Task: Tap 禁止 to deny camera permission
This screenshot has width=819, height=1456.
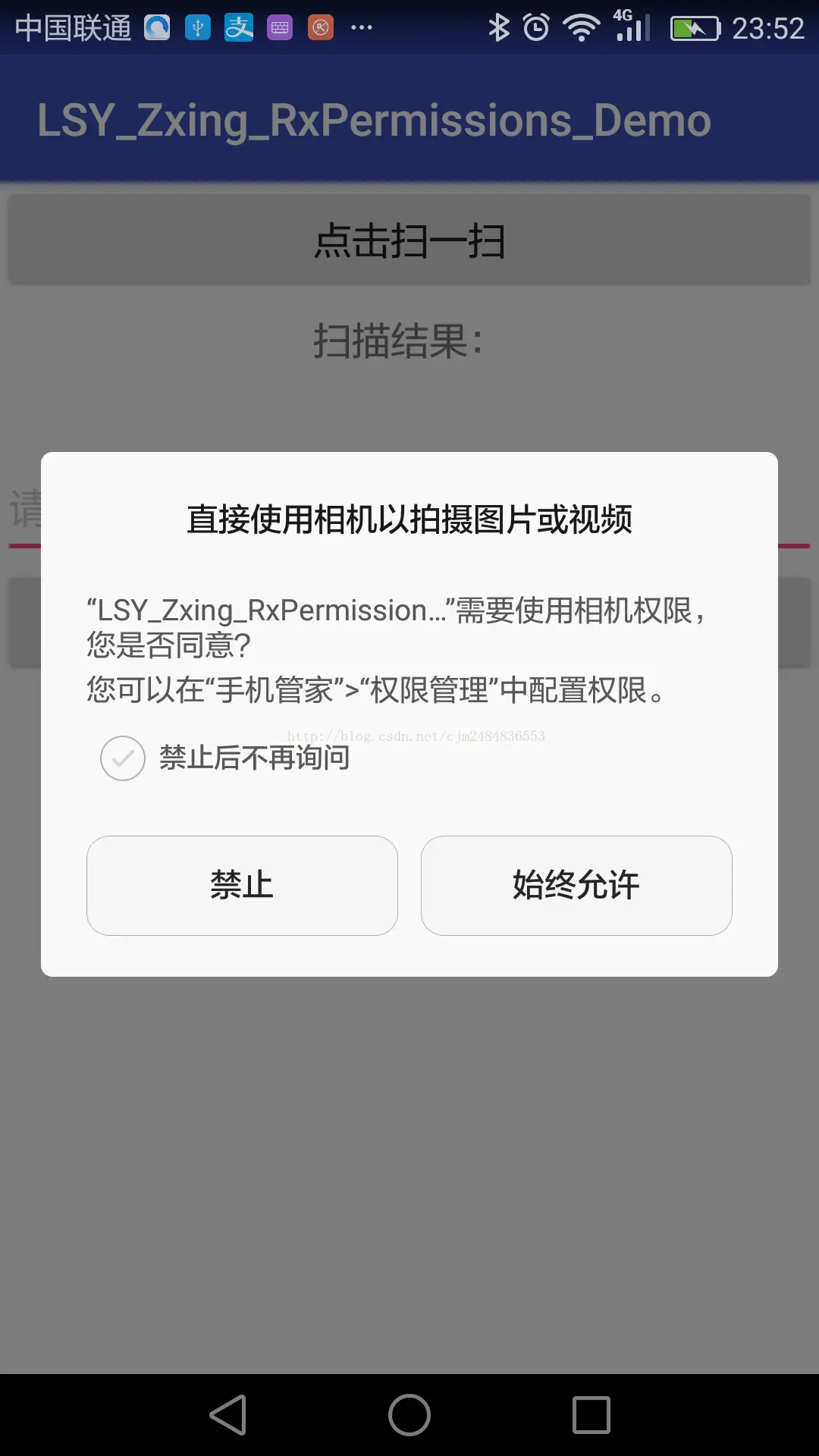Action: 242,885
